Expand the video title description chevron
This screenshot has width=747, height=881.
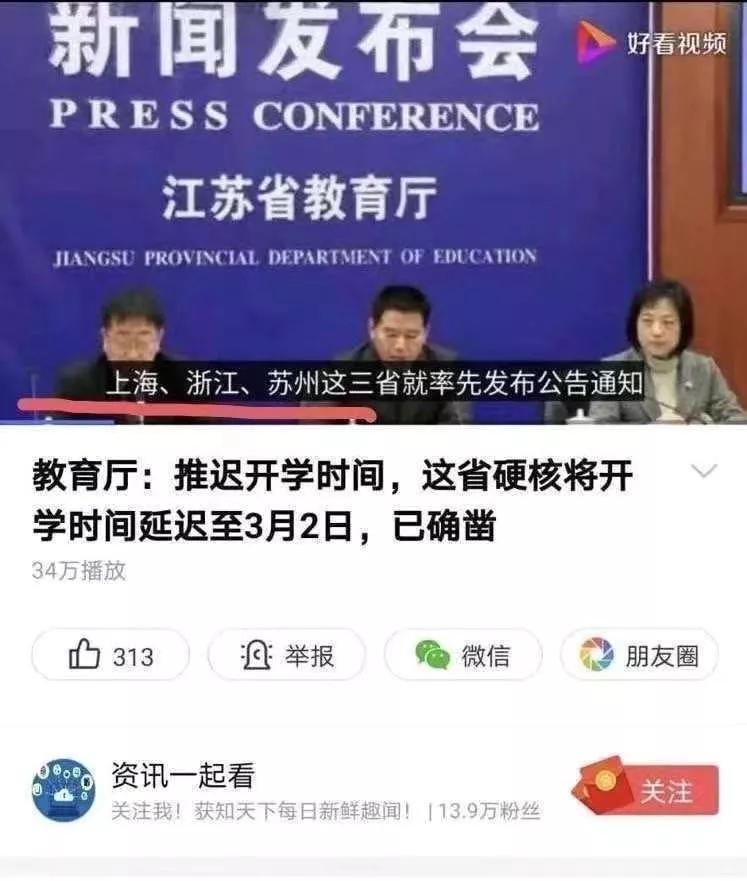(x=705, y=471)
